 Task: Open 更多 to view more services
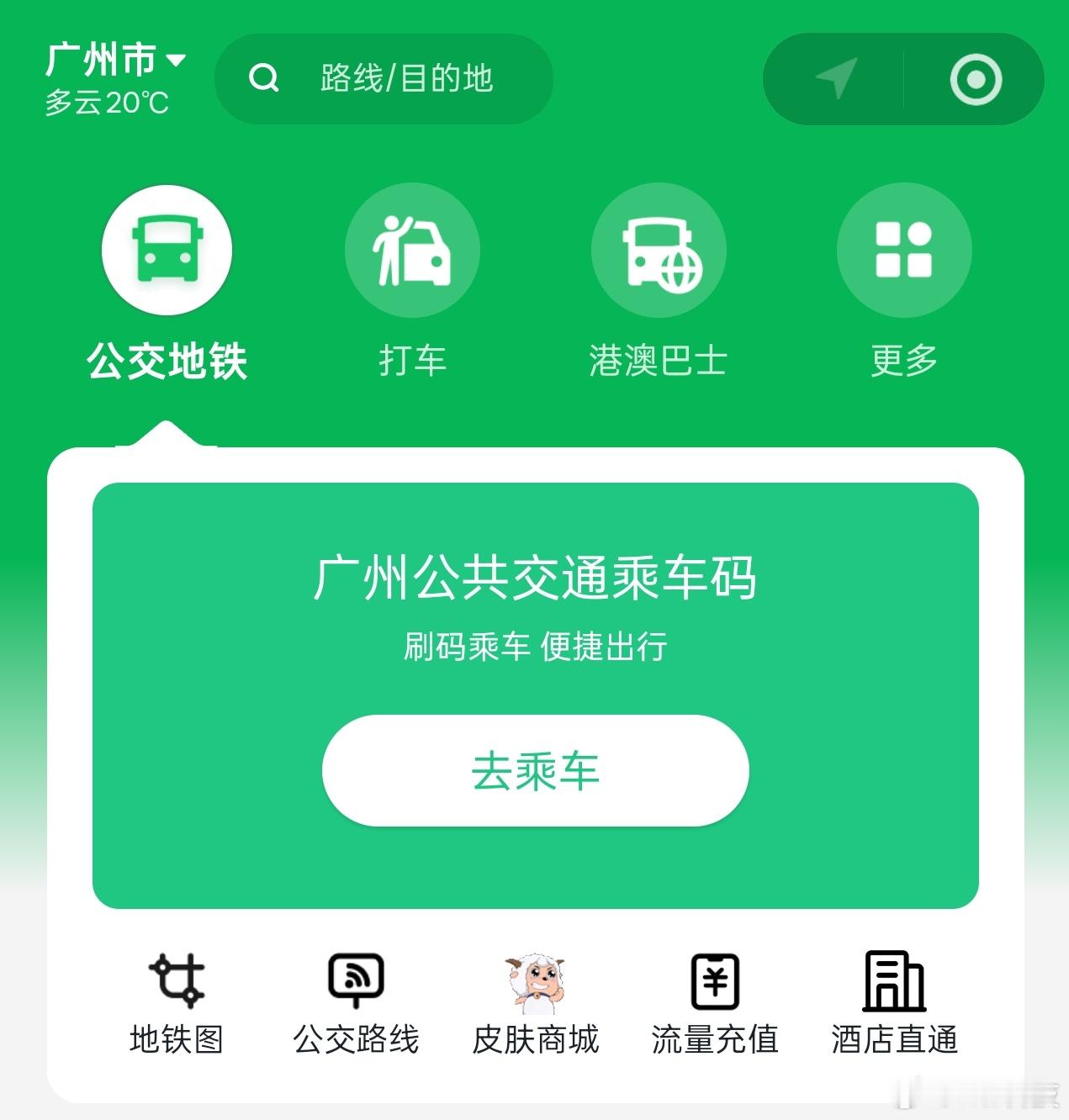903,250
